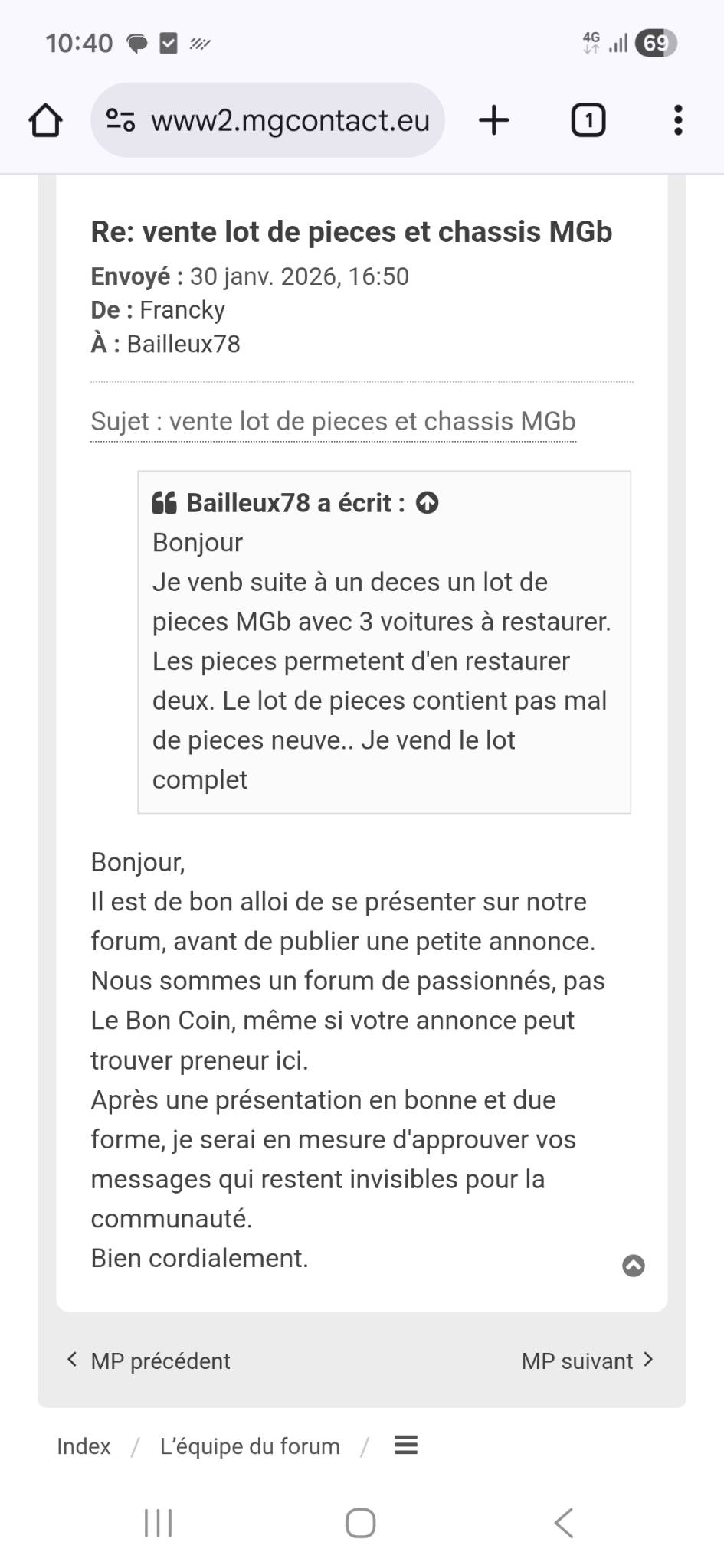This screenshot has width=724, height=1568.
Task: Open the Index breadcrumb entry
Action: [x=82, y=1445]
